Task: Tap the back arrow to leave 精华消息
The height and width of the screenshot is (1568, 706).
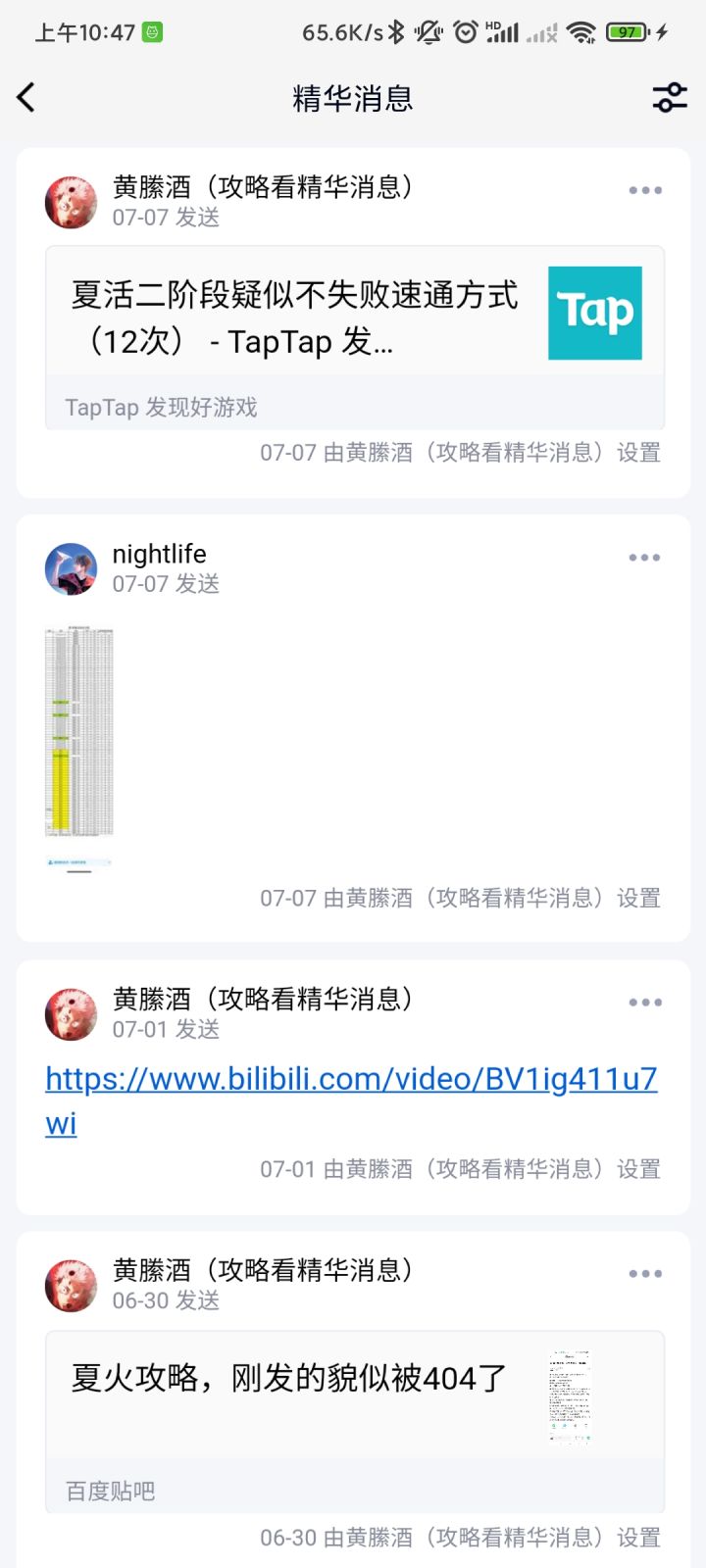Action: pyautogui.click(x=26, y=98)
